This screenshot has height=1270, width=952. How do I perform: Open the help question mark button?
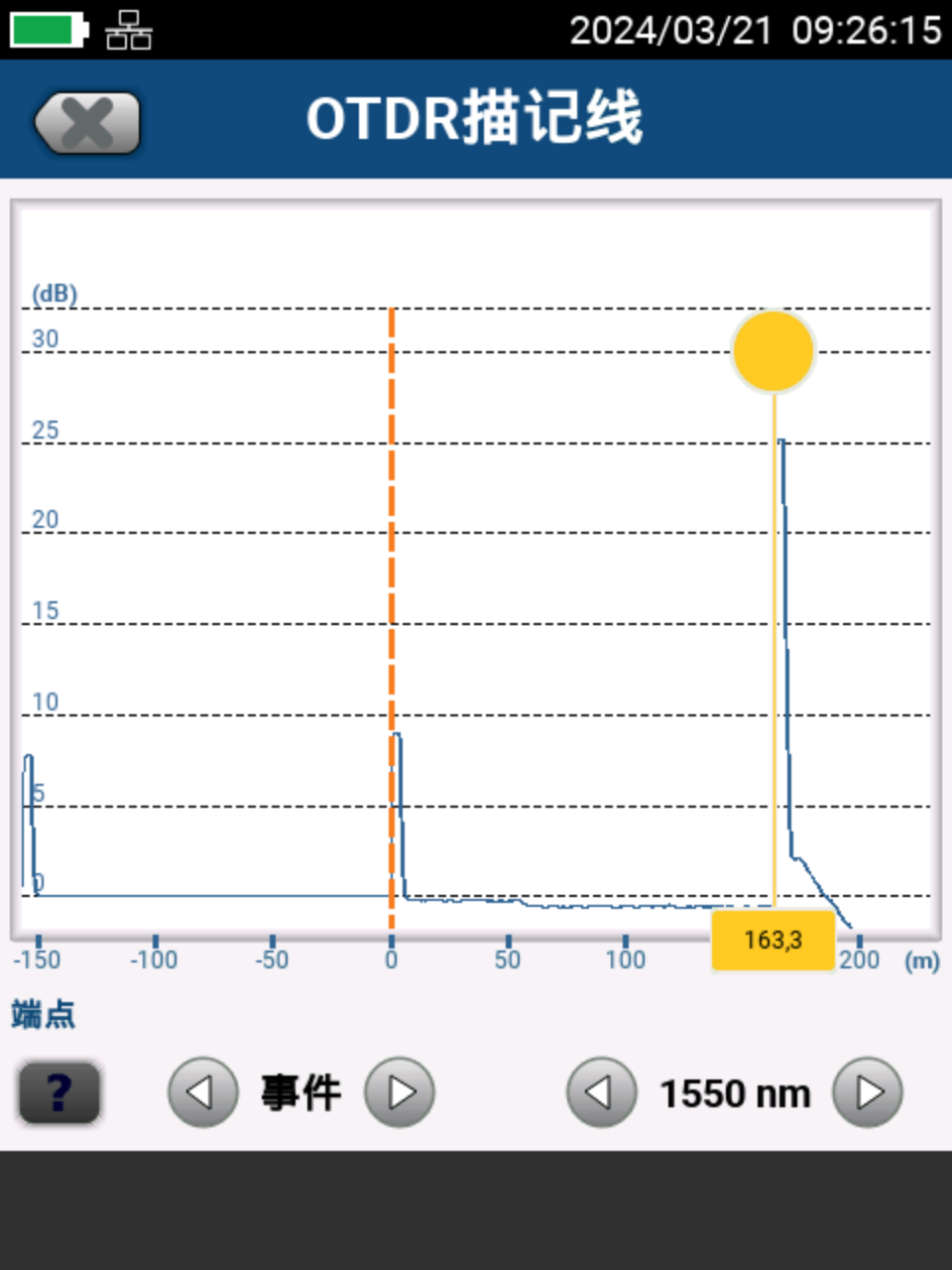[x=59, y=1092]
